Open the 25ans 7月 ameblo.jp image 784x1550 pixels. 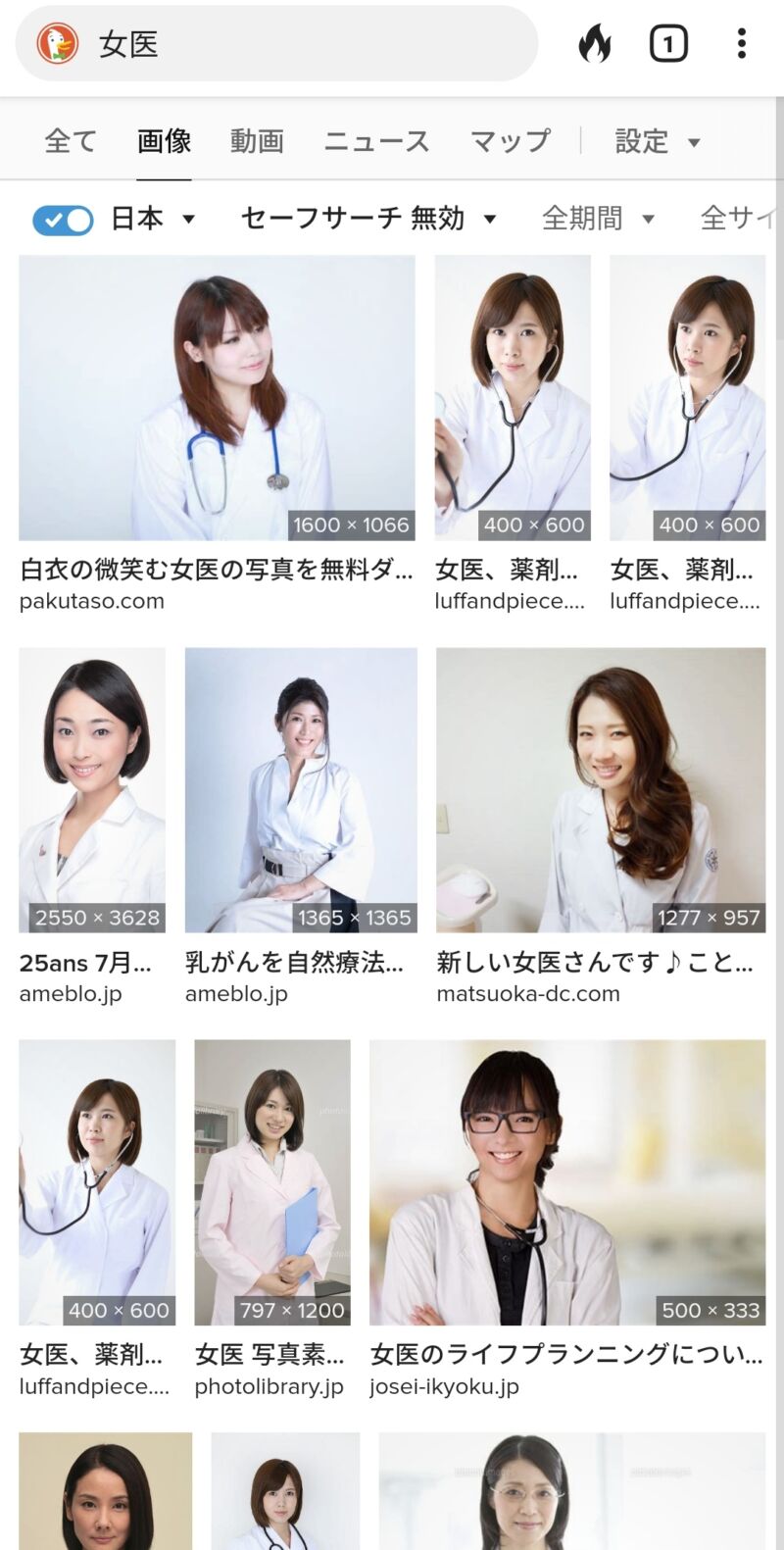tap(92, 790)
